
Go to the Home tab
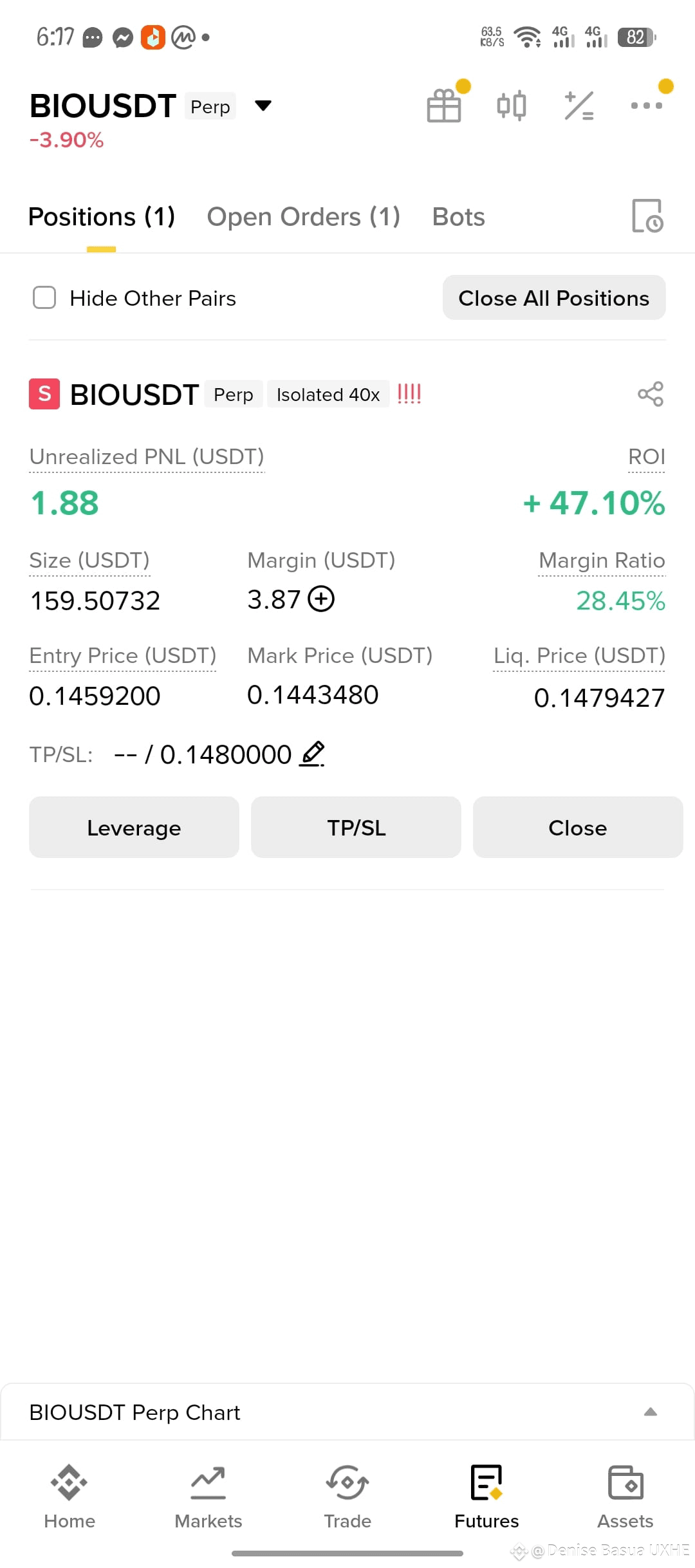(x=69, y=1497)
